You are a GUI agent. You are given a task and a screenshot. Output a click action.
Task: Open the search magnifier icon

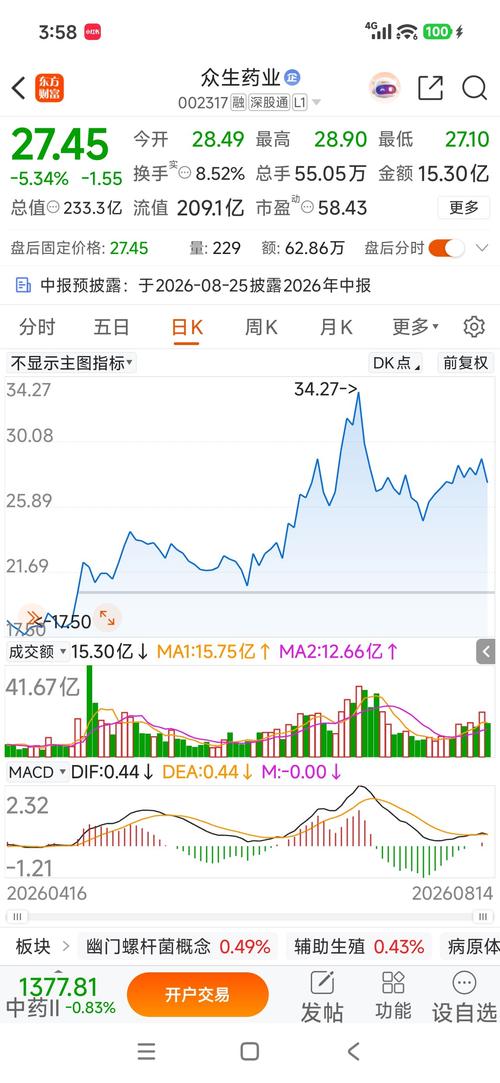(x=474, y=88)
